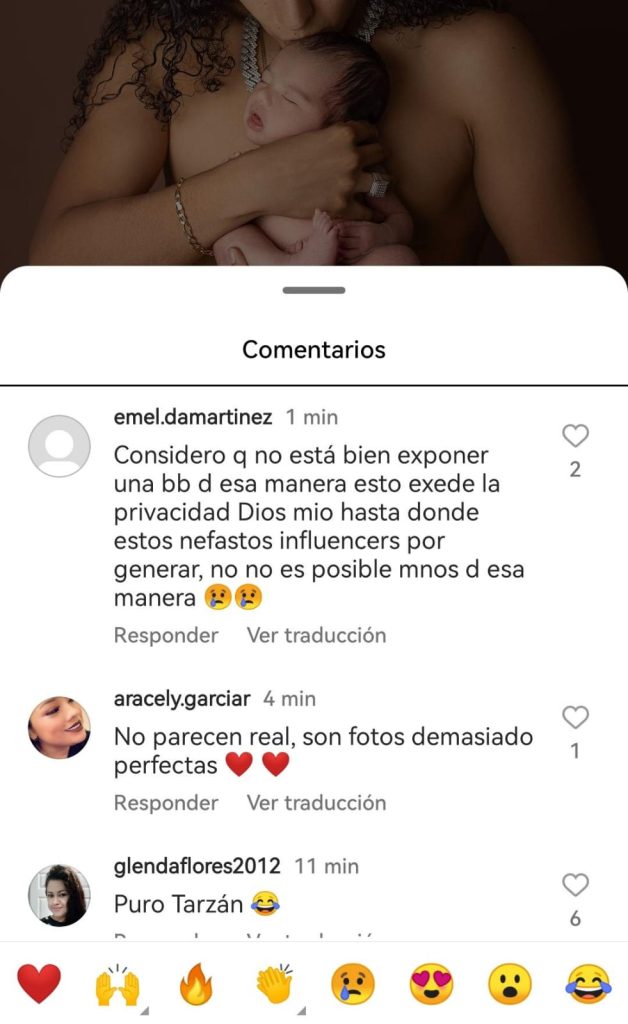Insert the heart-eyes emoji
Screen dimensions: 628x1024
click(431, 985)
